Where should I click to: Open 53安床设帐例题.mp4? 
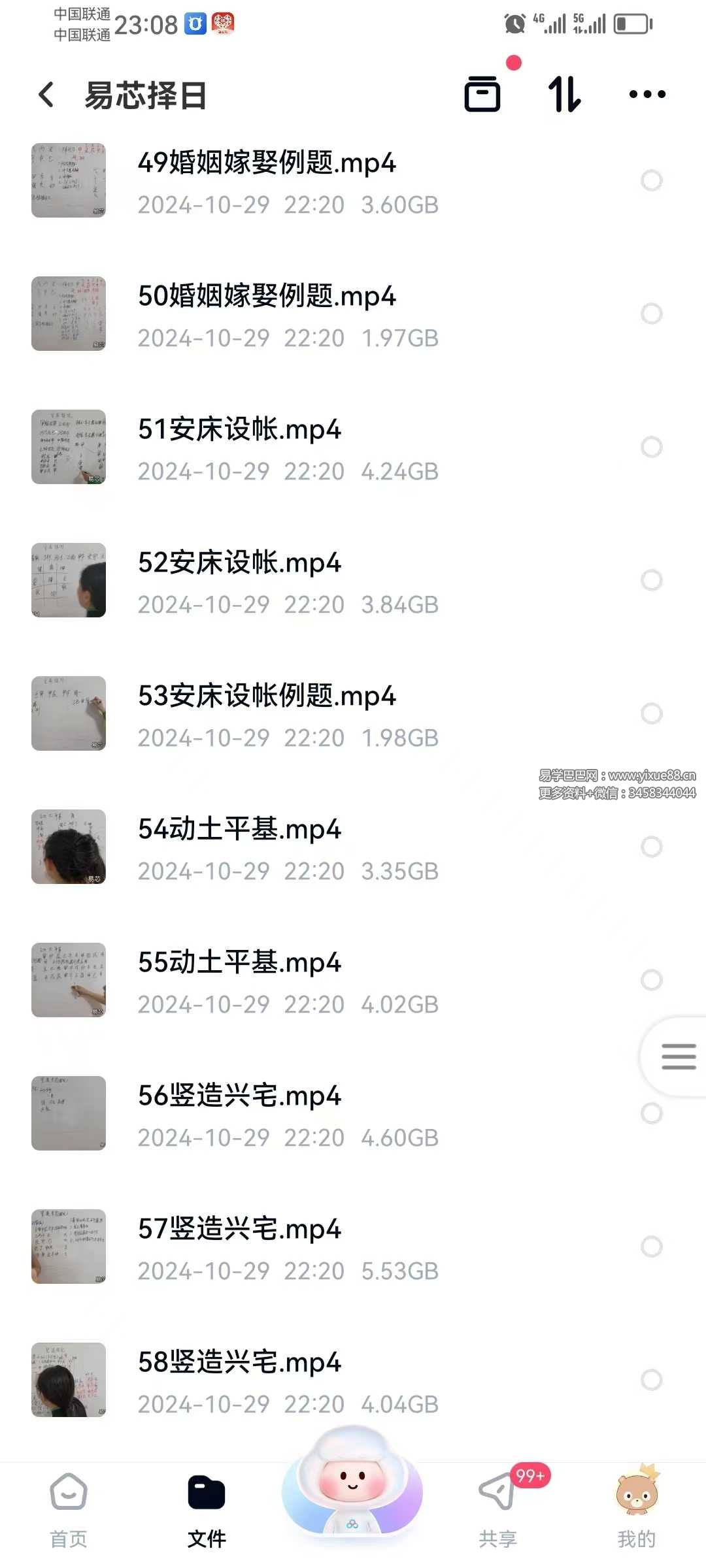coord(267,714)
